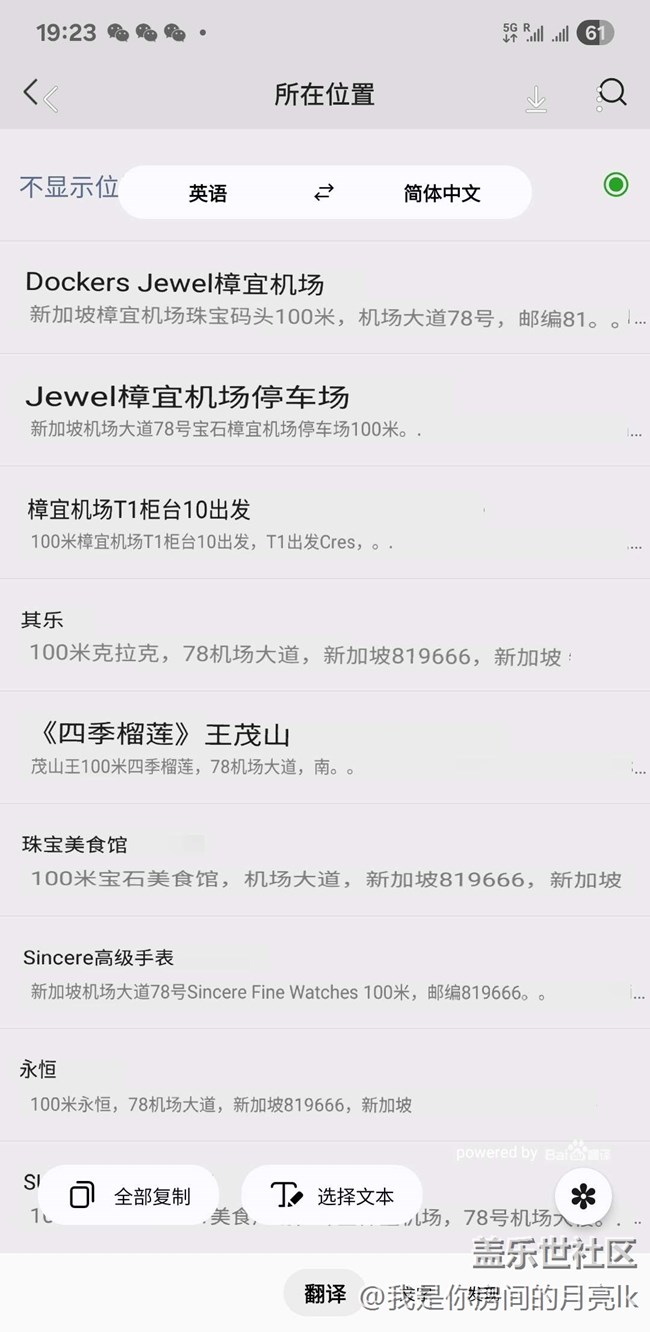Swap the translation languages

point(323,193)
